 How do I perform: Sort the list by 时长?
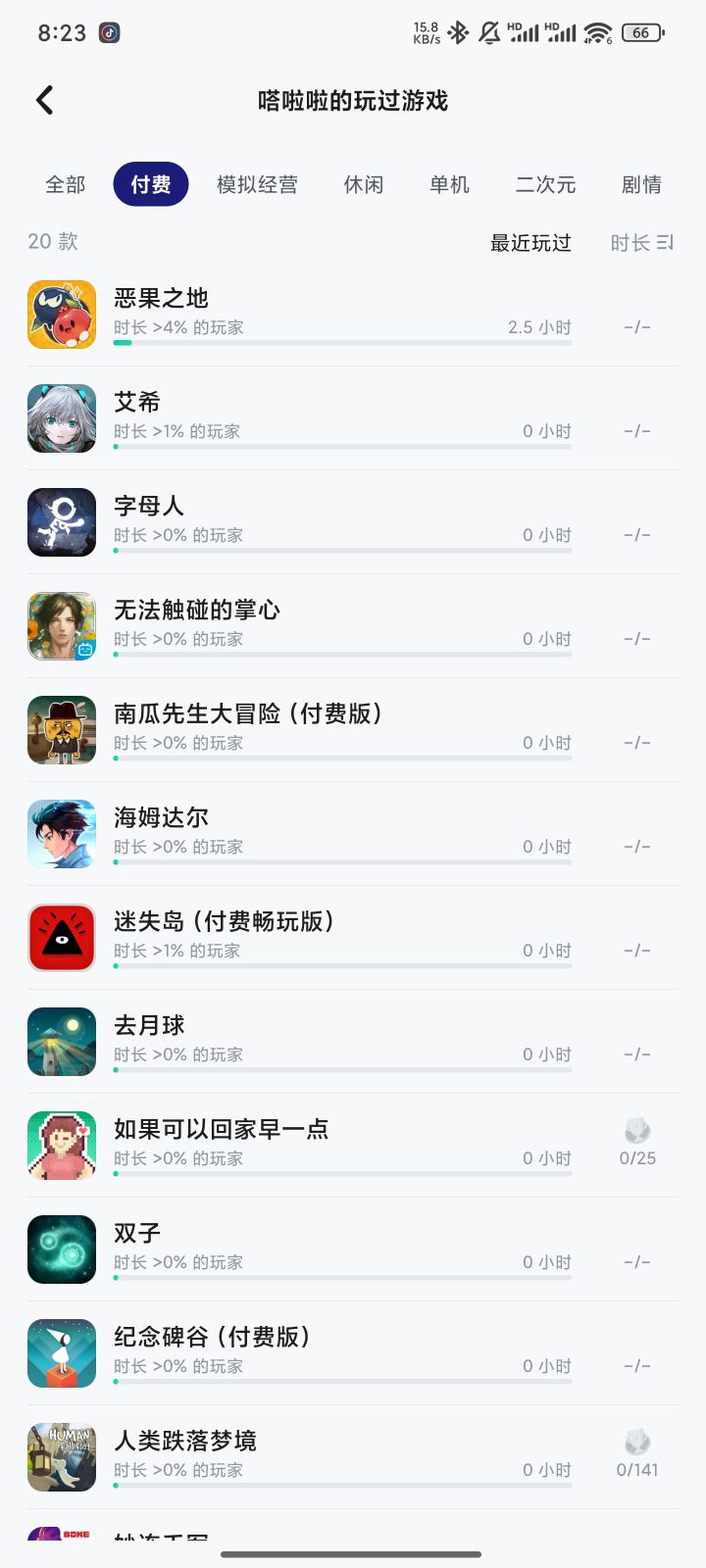tap(641, 242)
